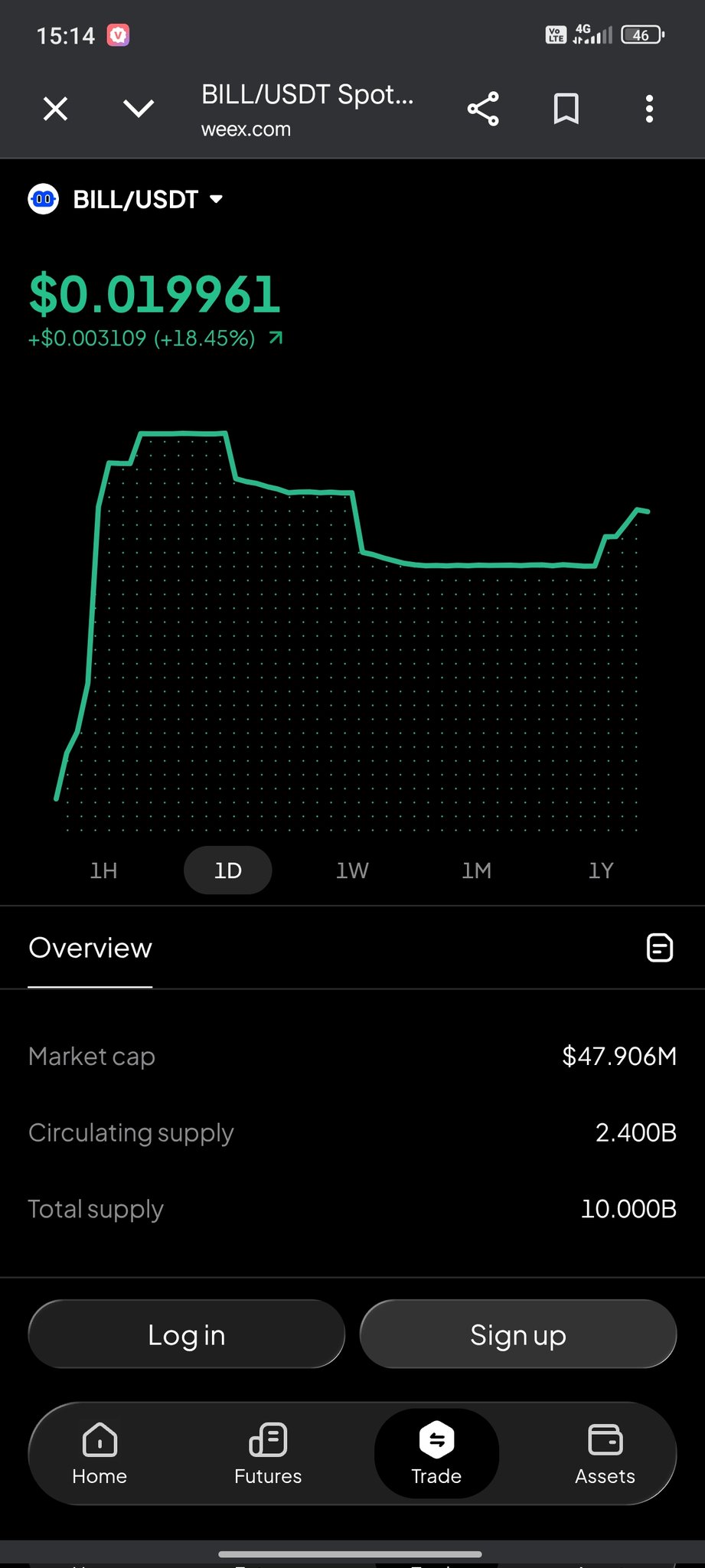View the Assets tab
The height and width of the screenshot is (1568, 705).
coord(605,1454)
